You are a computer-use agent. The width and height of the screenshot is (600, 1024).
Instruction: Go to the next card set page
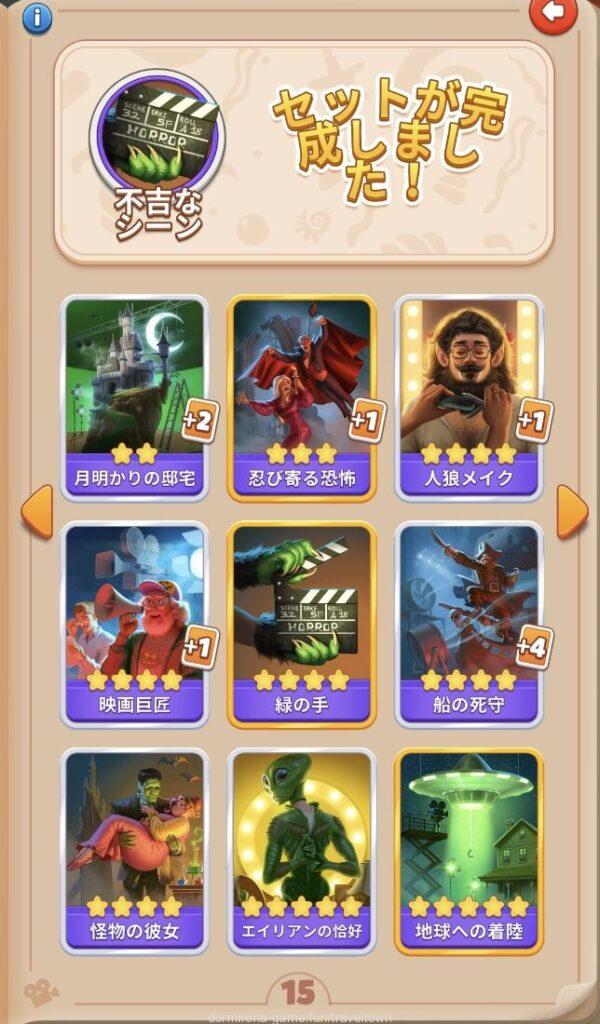[x=571, y=510]
